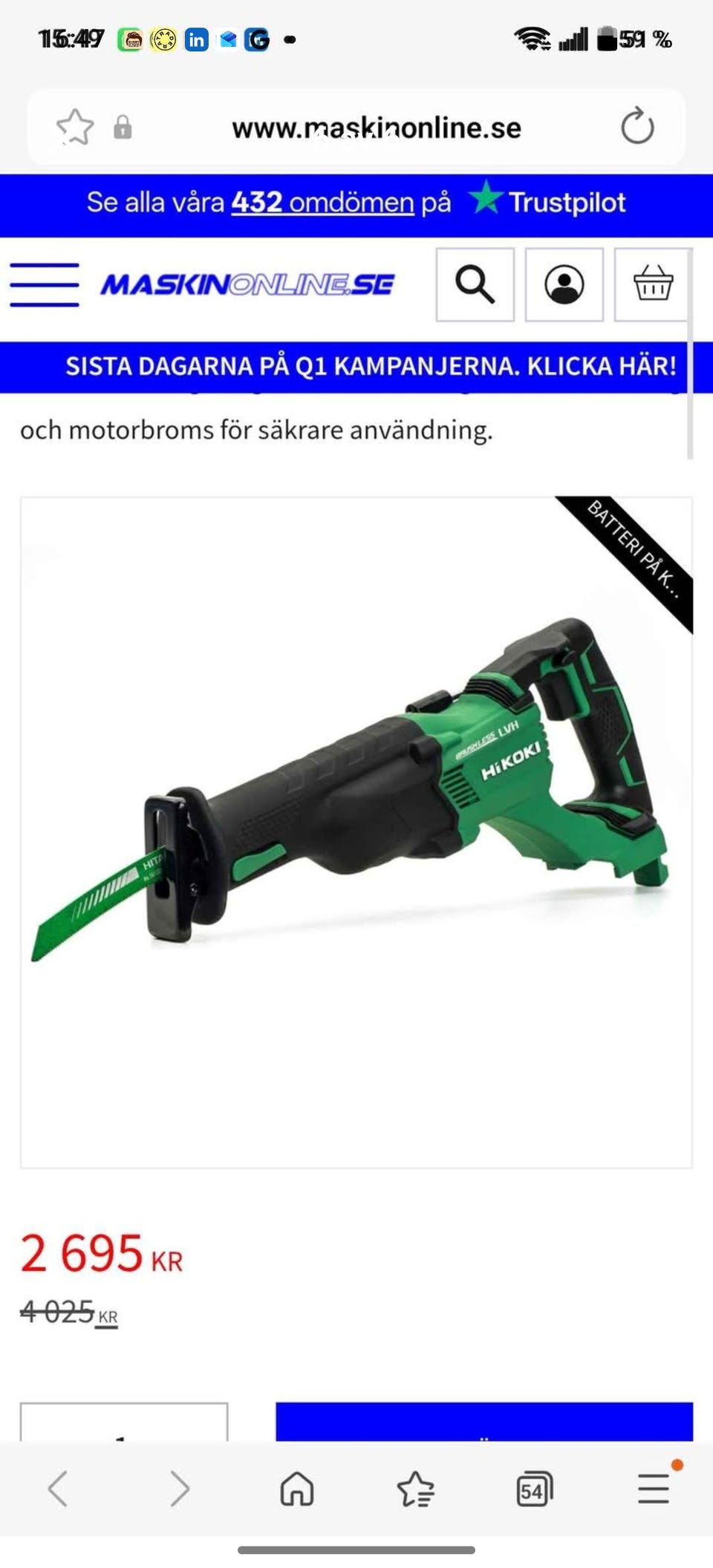Toggle the bookmark star in the address bar
The width and height of the screenshot is (713, 1568).
74,125
